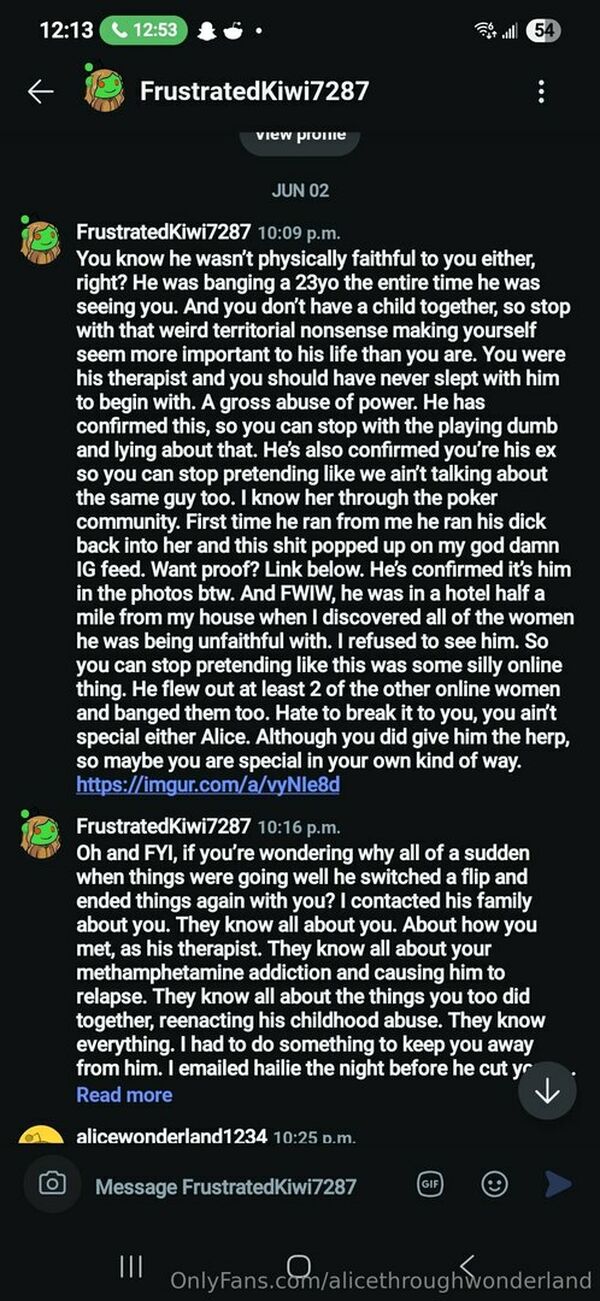Image resolution: width=600 pixels, height=1301 pixels.
Task: Tap the View profile button
Action: click(300, 135)
